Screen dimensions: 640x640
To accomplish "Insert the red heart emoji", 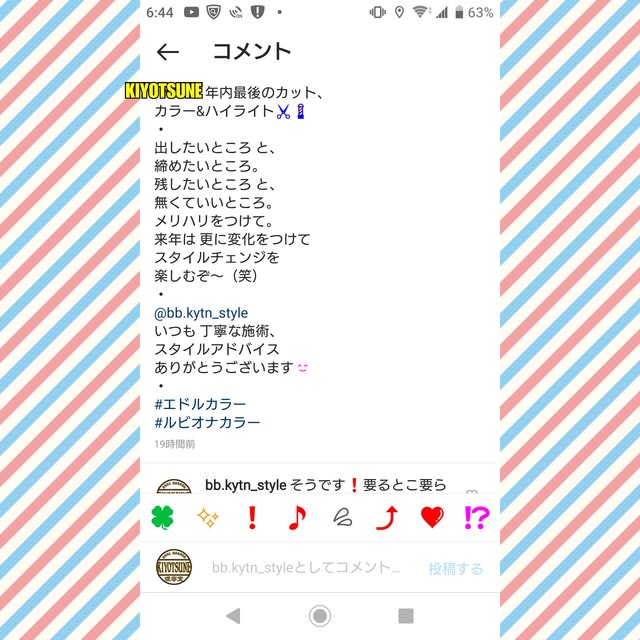I will (432, 518).
